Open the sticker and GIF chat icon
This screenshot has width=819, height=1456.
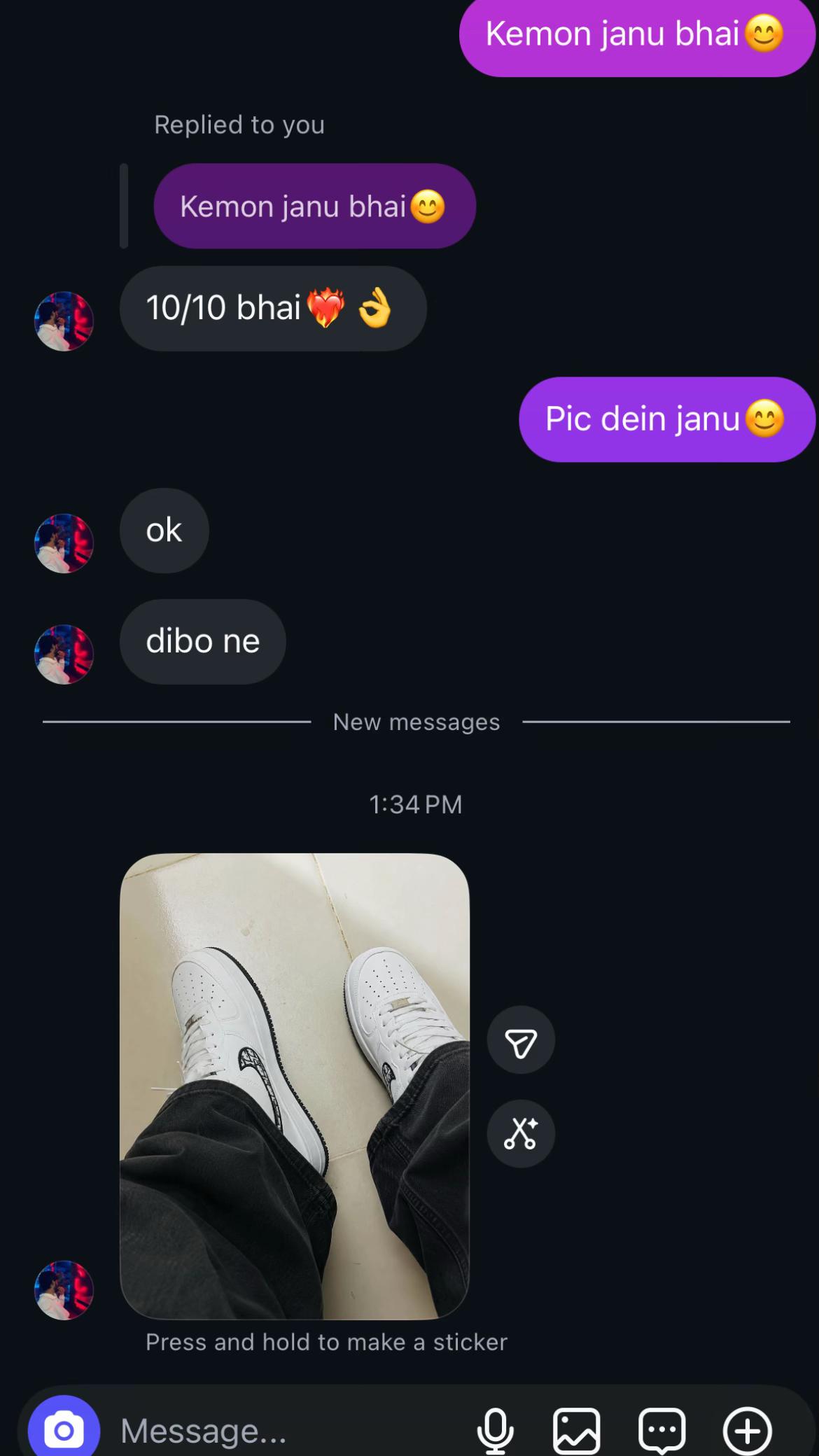(x=661, y=1430)
